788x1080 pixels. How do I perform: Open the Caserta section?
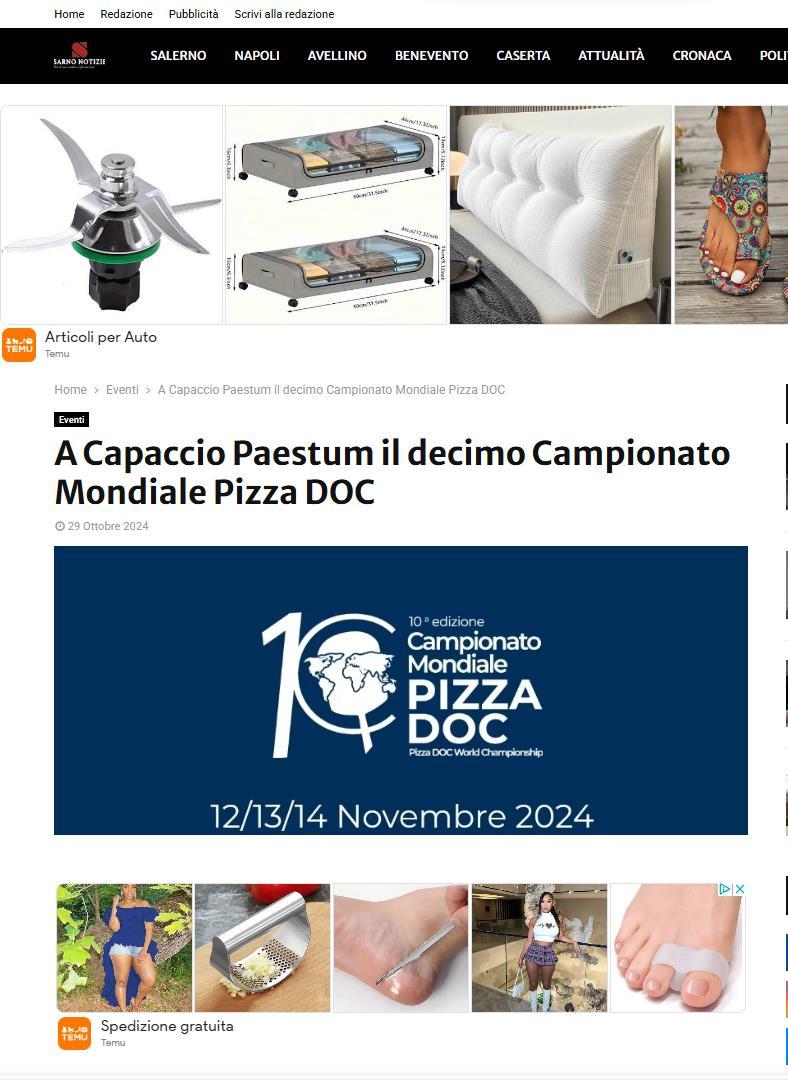click(x=523, y=56)
